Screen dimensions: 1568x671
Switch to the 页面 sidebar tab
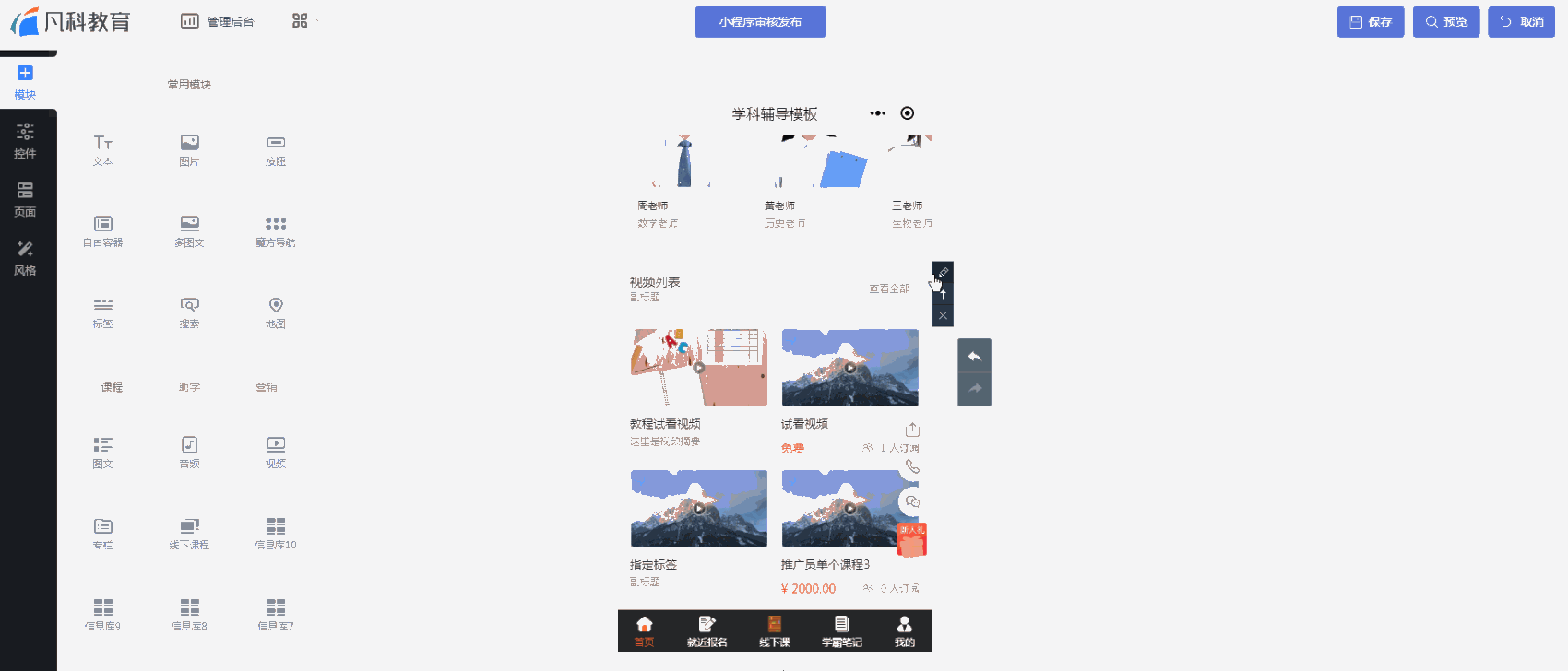coord(25,199)
